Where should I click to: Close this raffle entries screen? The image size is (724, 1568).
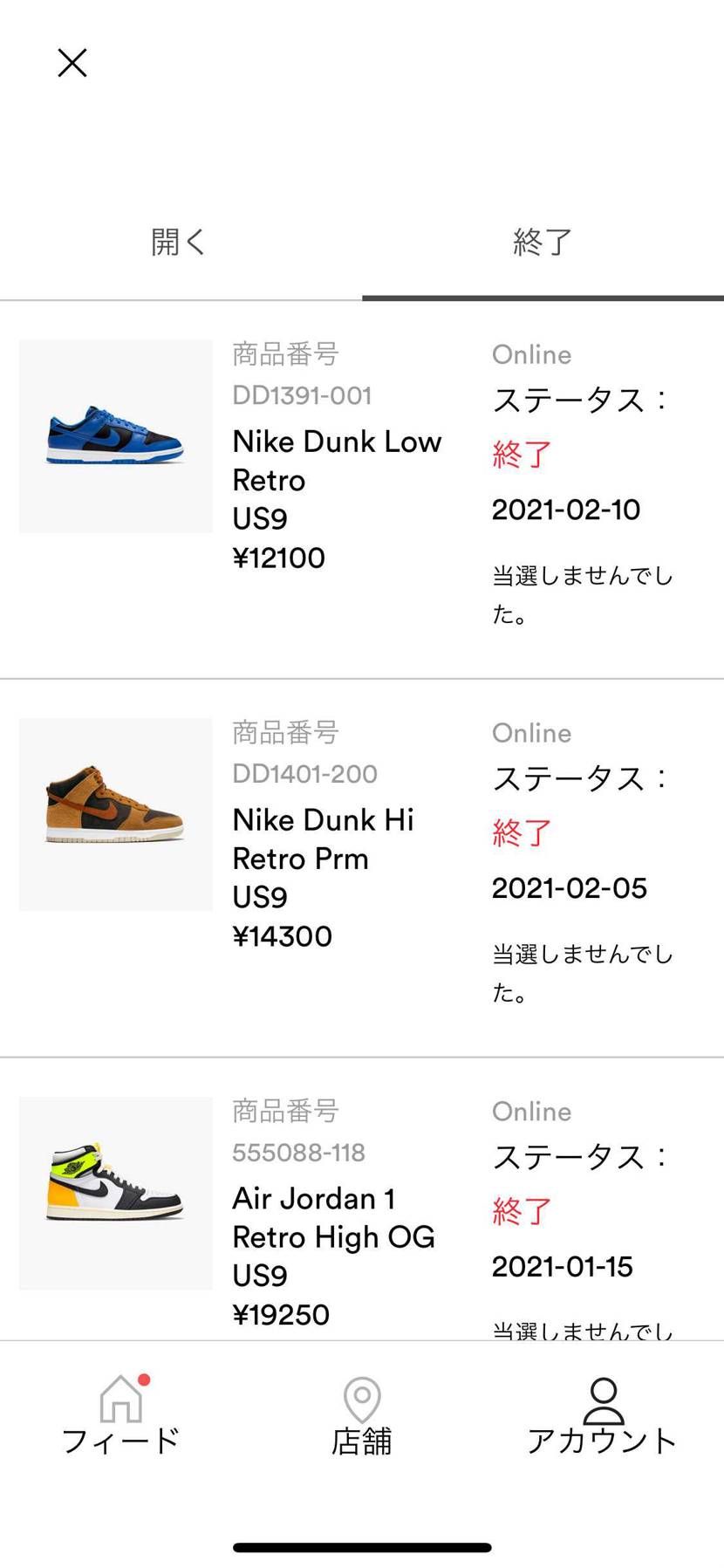[x=72, y=63]
